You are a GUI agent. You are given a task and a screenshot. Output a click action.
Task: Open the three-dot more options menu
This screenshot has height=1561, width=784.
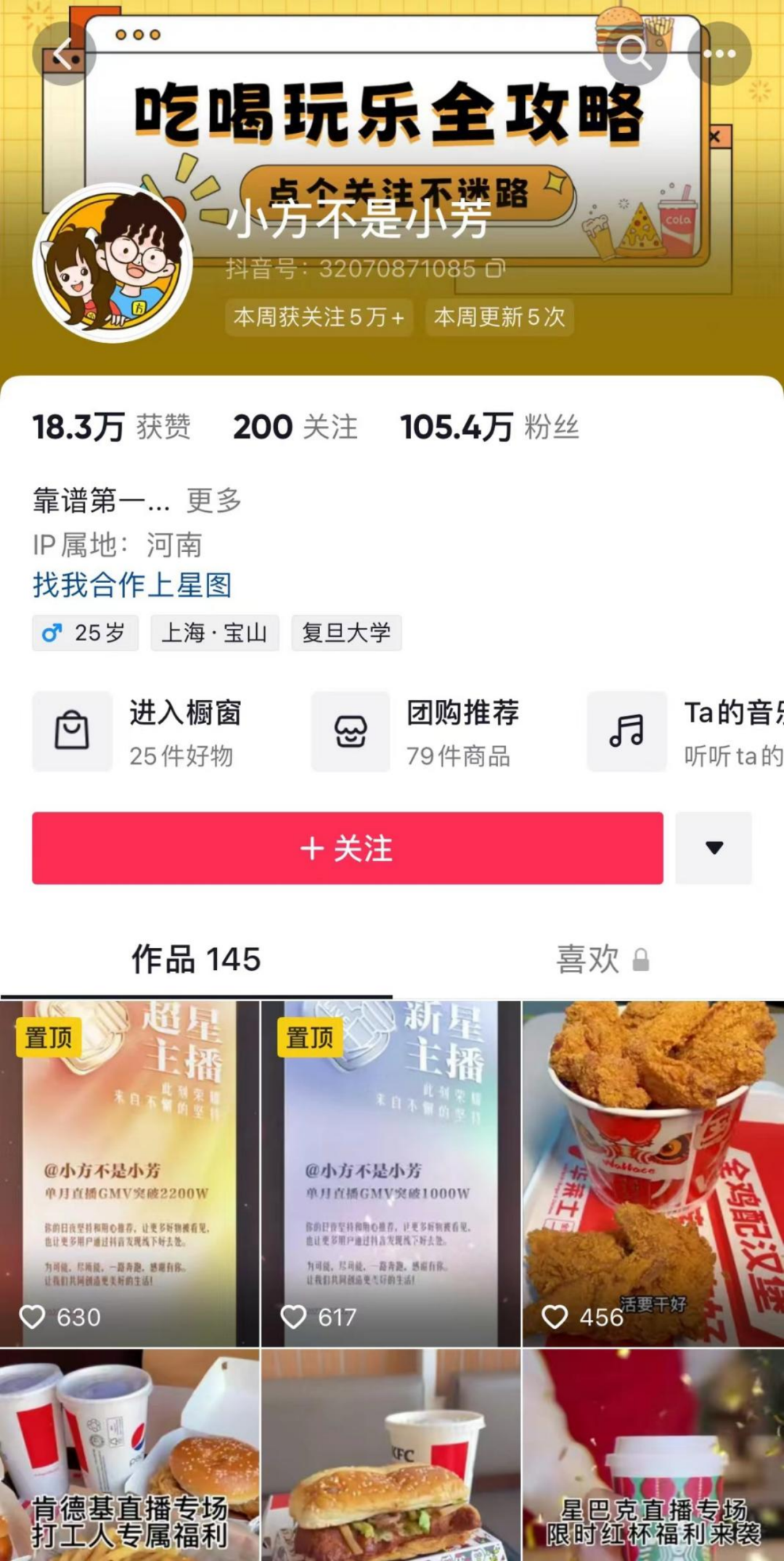coord(719,54)
